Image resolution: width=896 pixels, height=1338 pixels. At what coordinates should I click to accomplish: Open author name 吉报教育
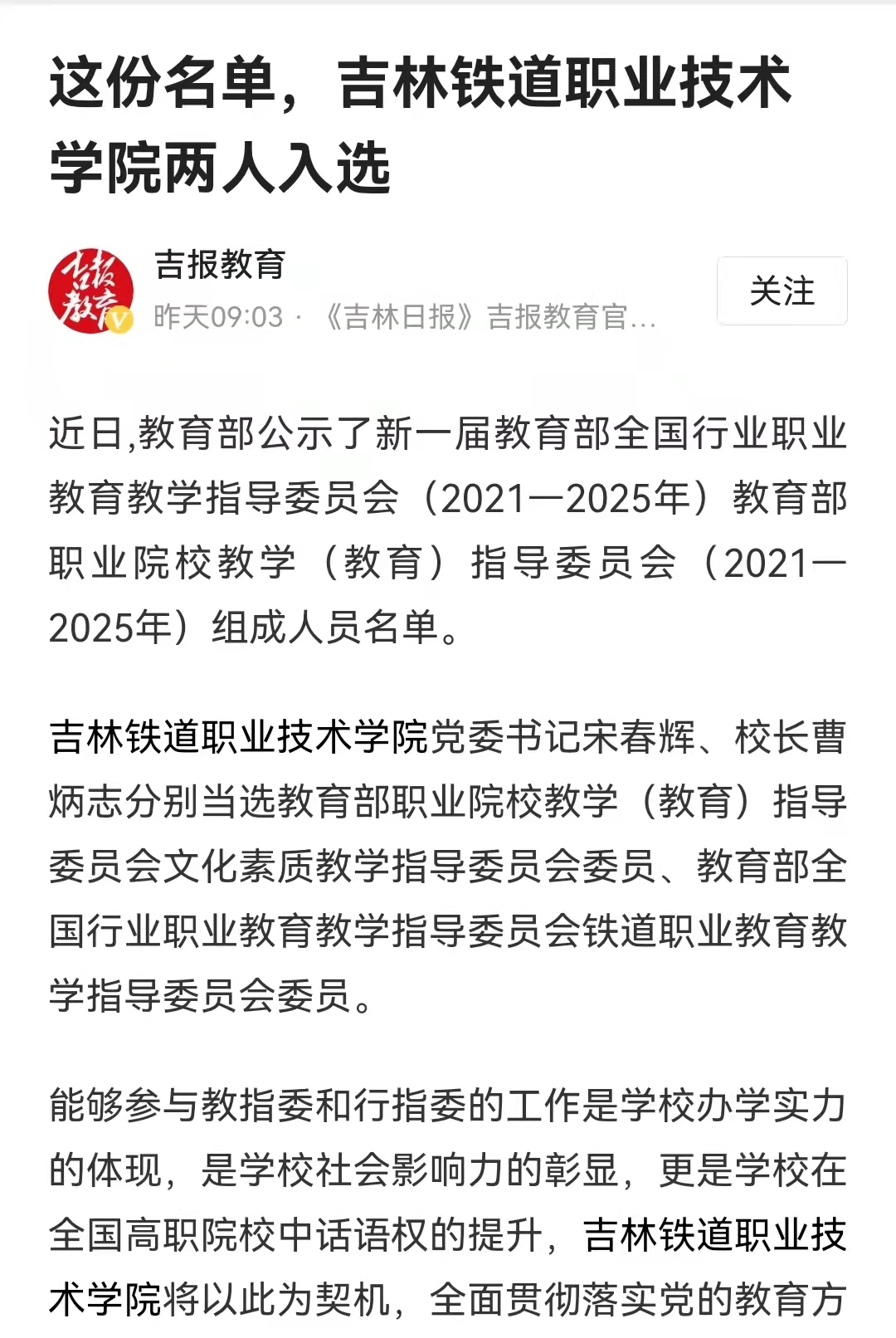220,266
